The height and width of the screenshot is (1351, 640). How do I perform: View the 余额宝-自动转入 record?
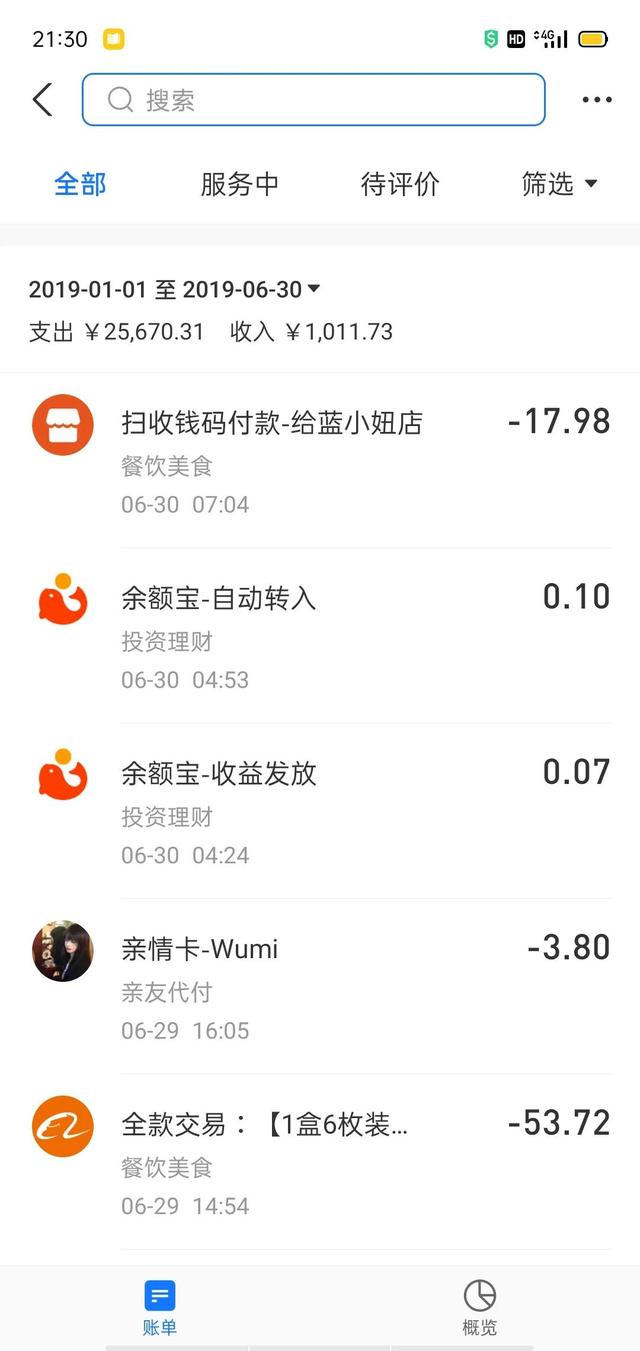point(320,636)
